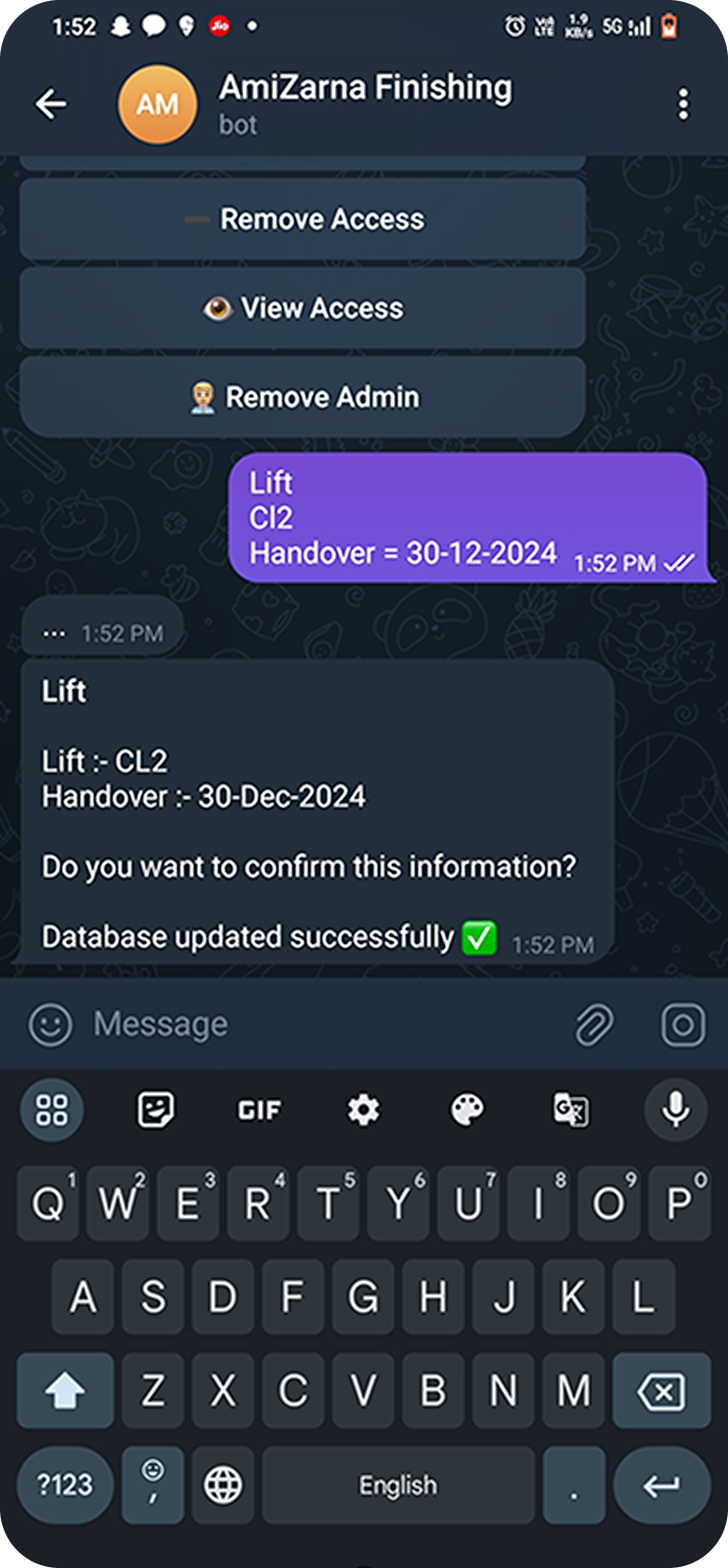Attach a file using the paperclip icon
This screenshot has height=1568, width=728.
594,1025
